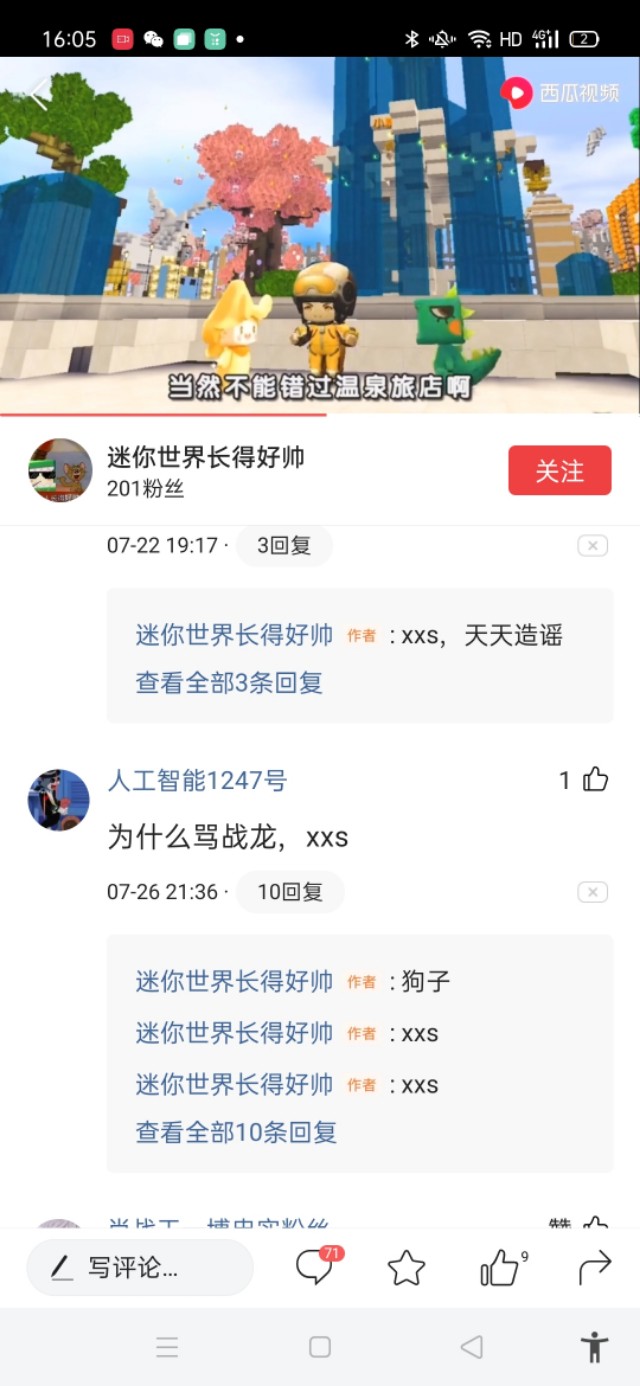
Task: Open the 写评论 comment input box
Action: point(140,1268)
